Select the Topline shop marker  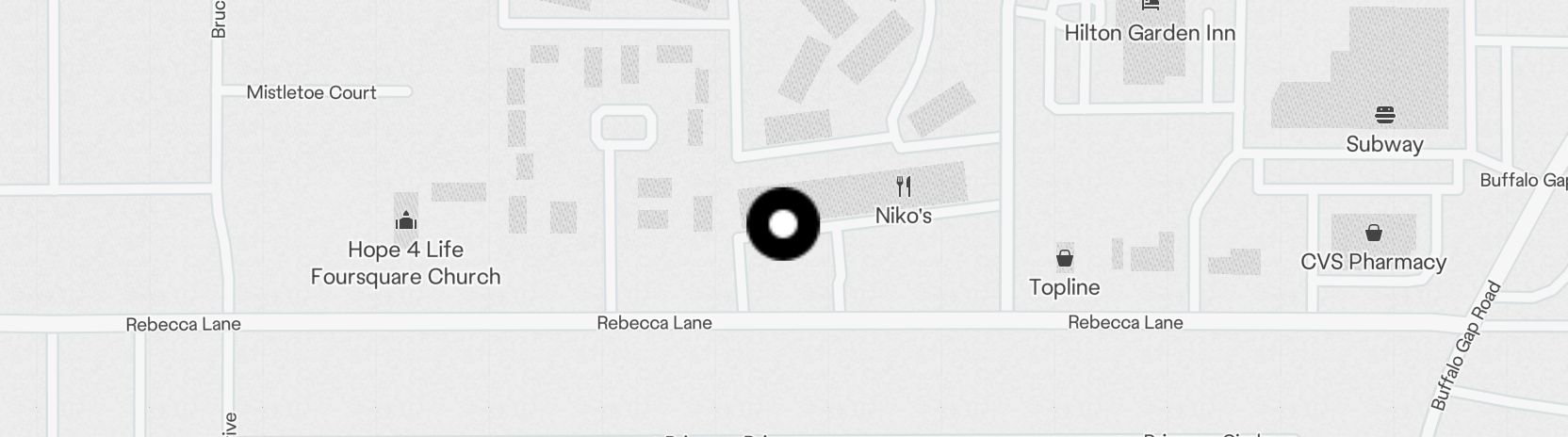[x=1065, y=258]
